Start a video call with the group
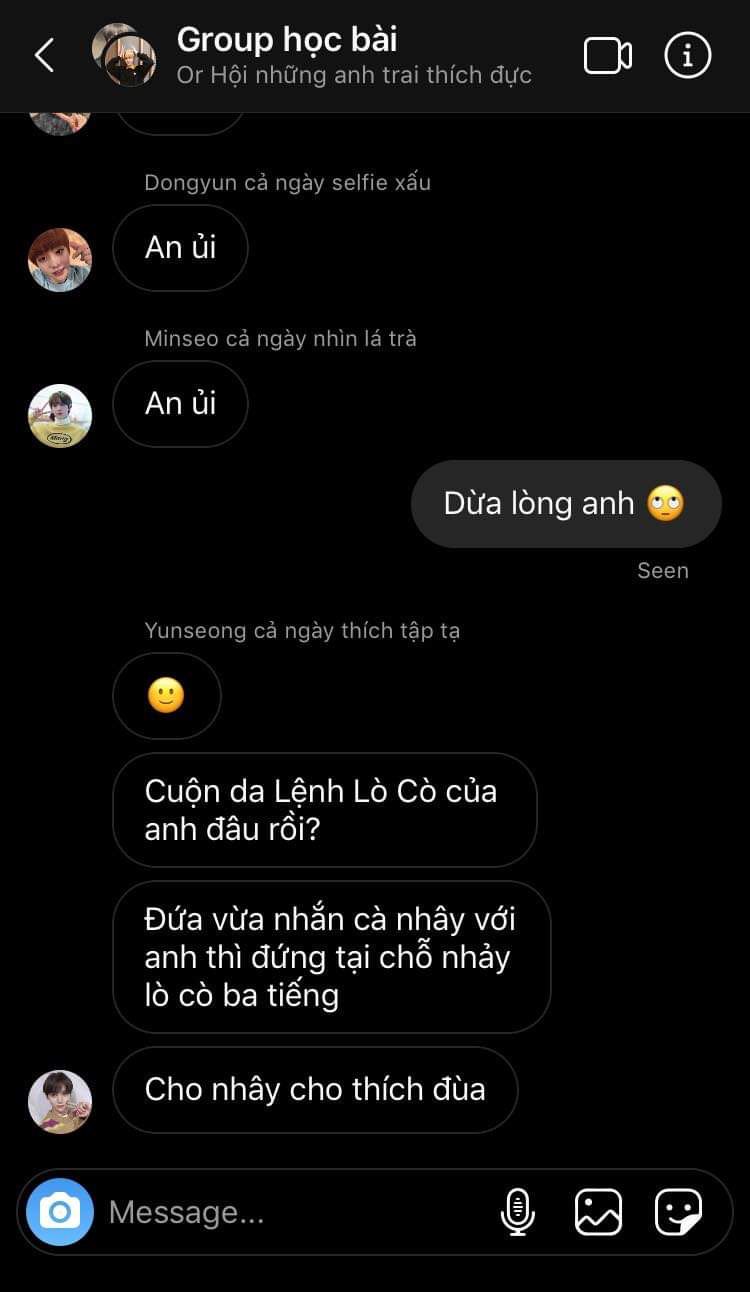 click(x=607, y=56)
